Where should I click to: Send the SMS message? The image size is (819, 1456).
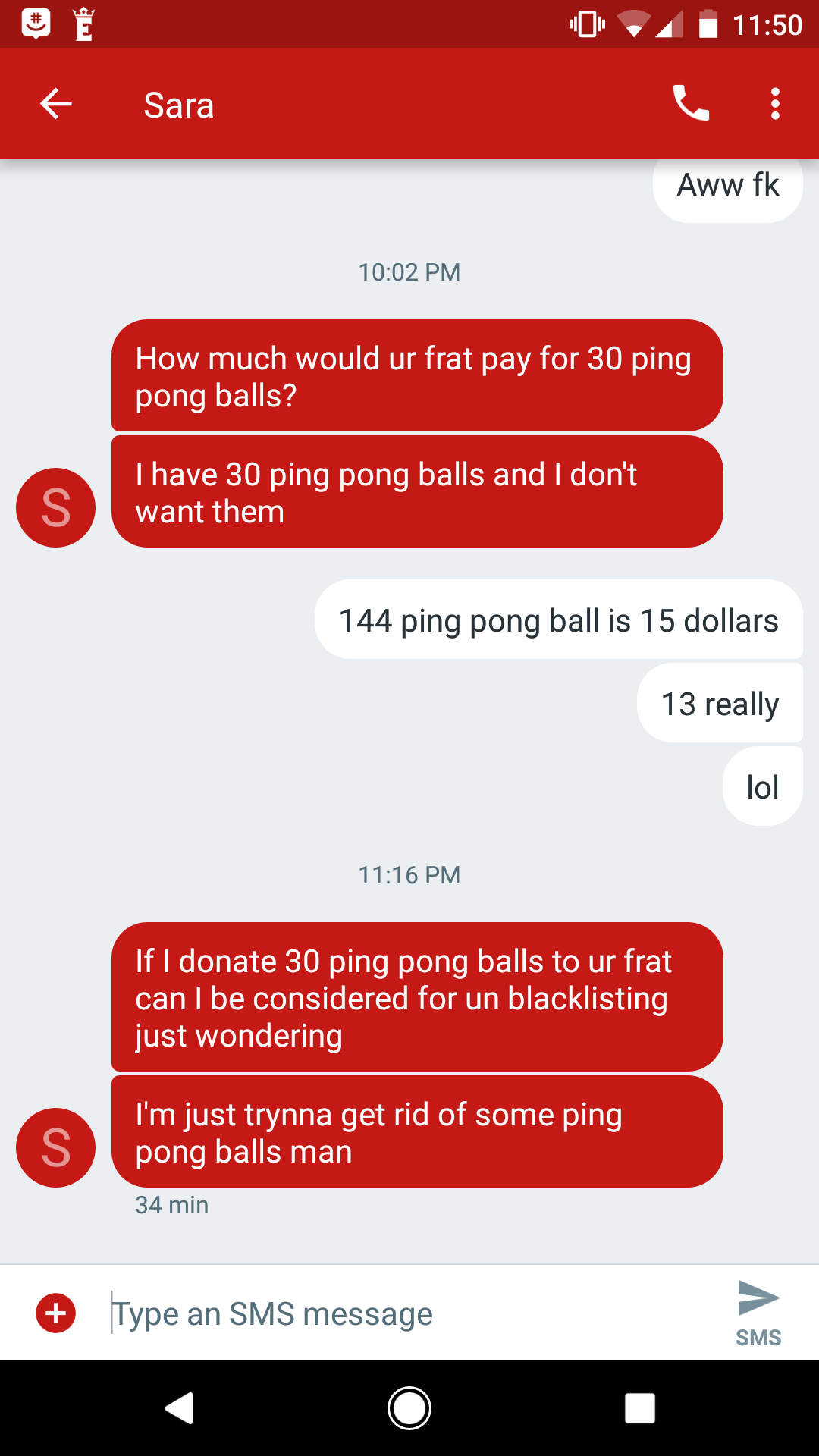coord(758,1312)
